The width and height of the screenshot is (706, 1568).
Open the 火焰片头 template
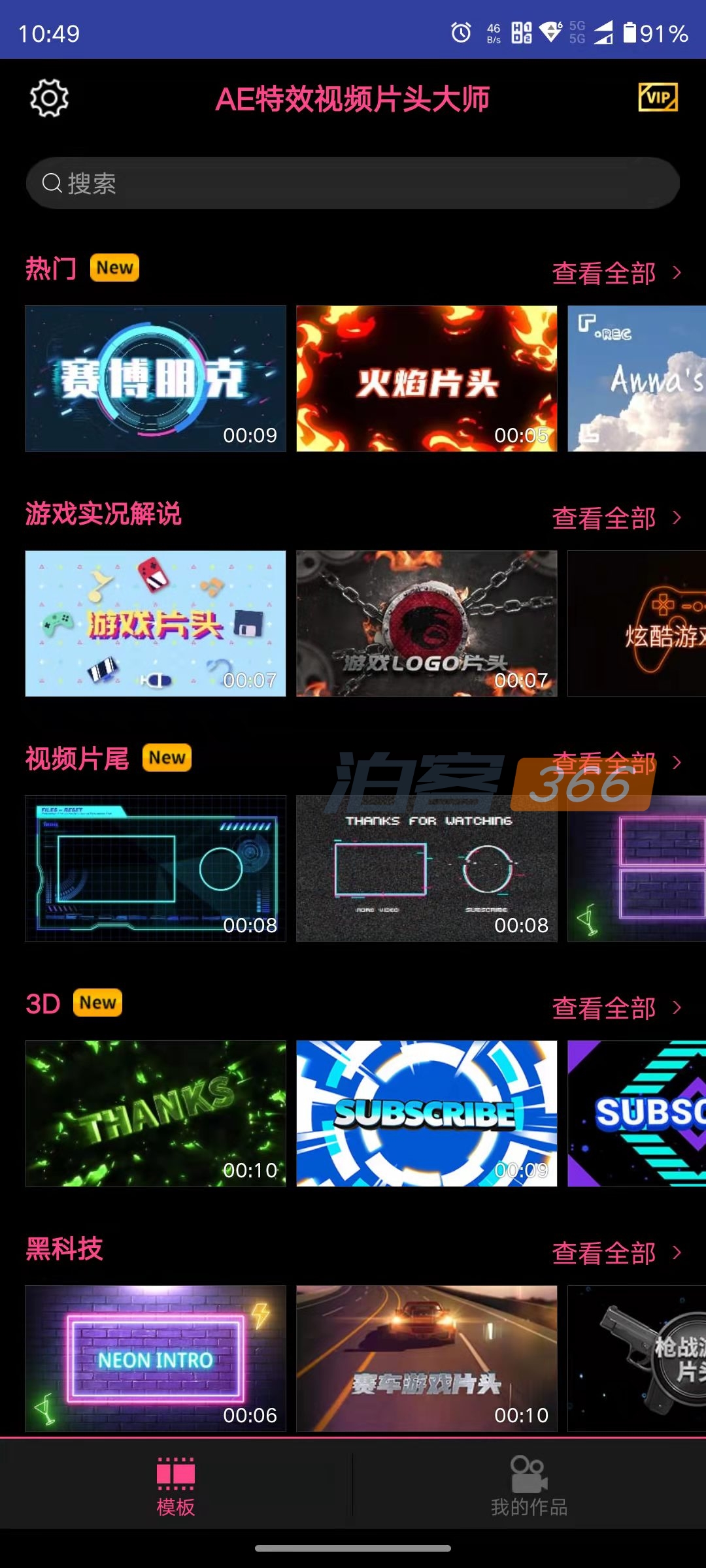426,379
